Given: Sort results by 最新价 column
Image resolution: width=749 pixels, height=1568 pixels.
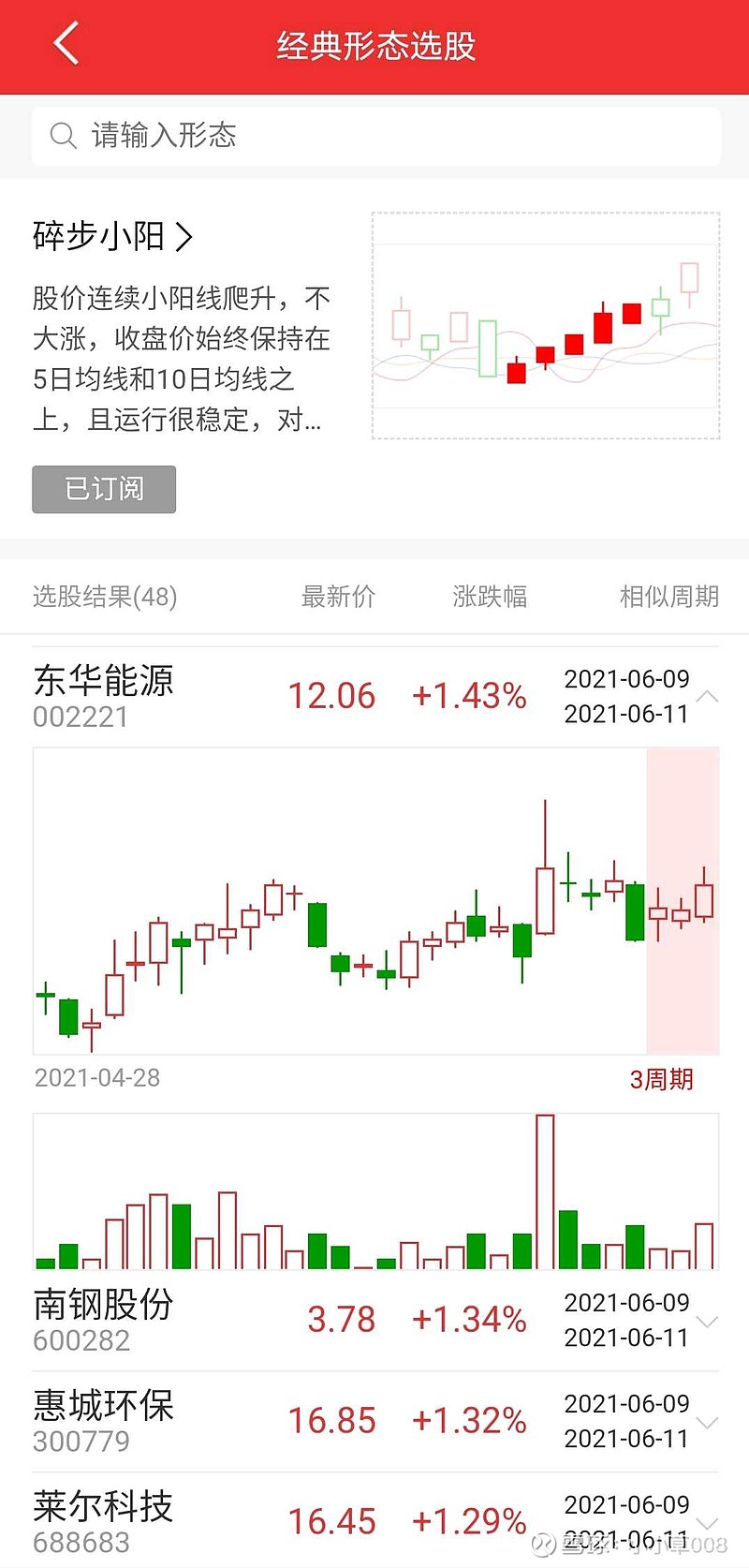Looking at the screenshot, I should (x=338, y=597).
